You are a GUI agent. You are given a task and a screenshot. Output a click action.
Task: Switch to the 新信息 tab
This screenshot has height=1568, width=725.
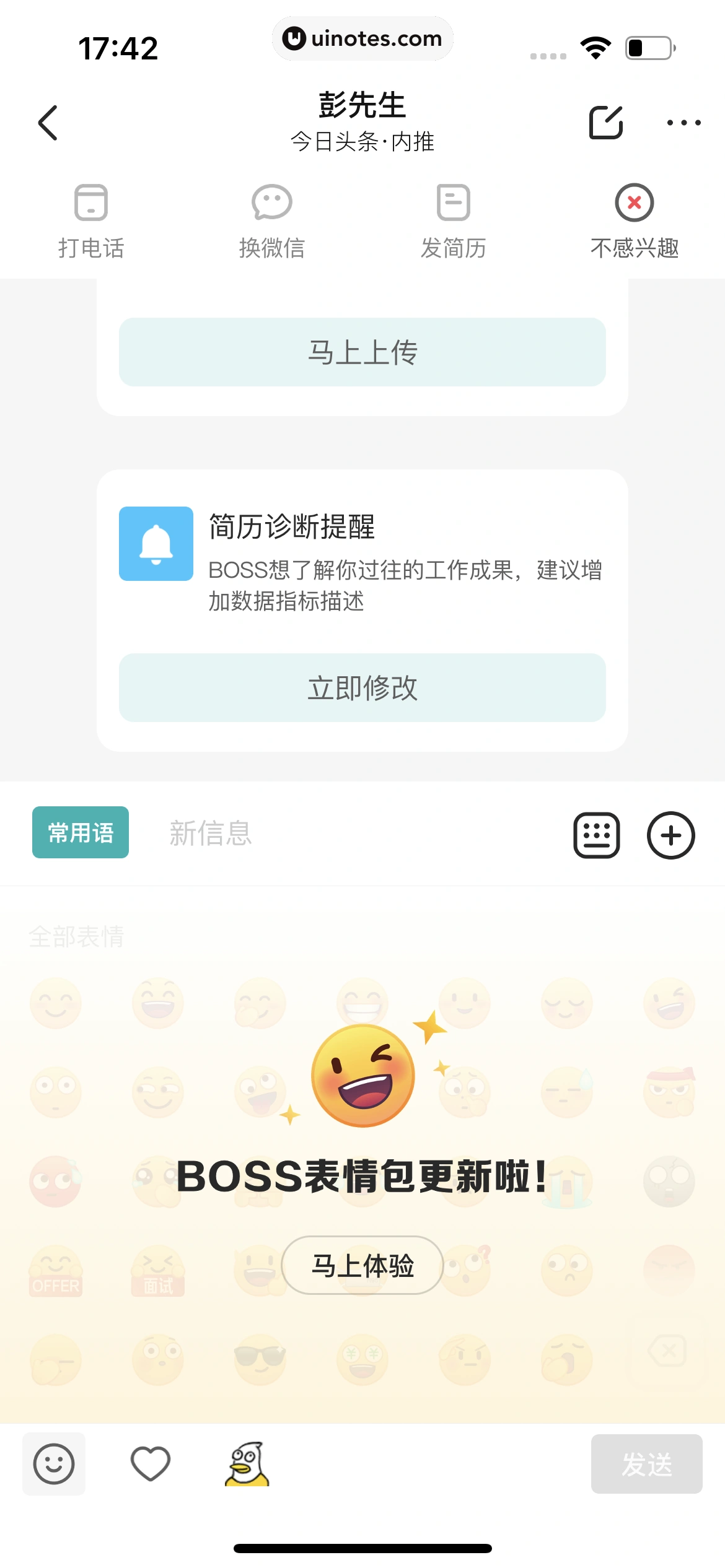211,832
